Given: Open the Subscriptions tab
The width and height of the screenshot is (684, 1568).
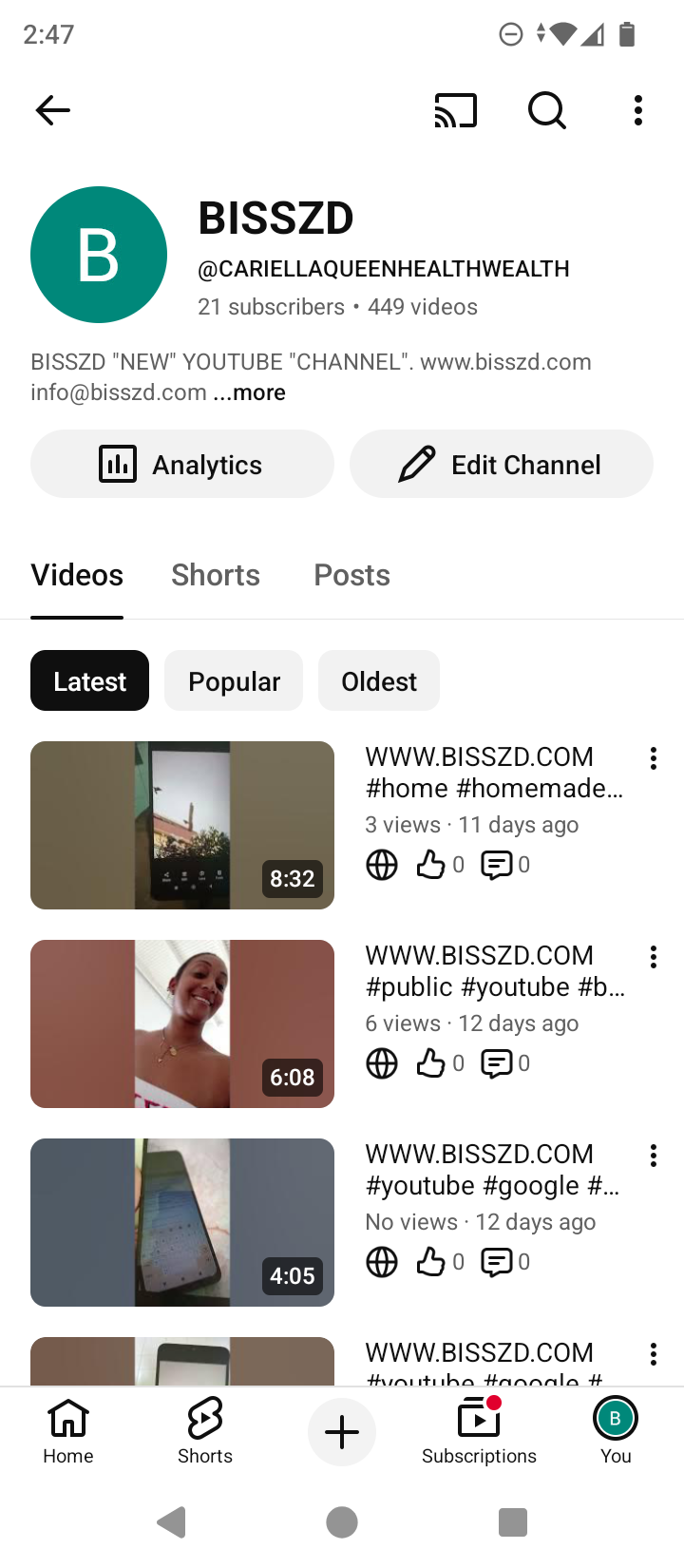Looking at the screenshot, I should pos(479,1431).
